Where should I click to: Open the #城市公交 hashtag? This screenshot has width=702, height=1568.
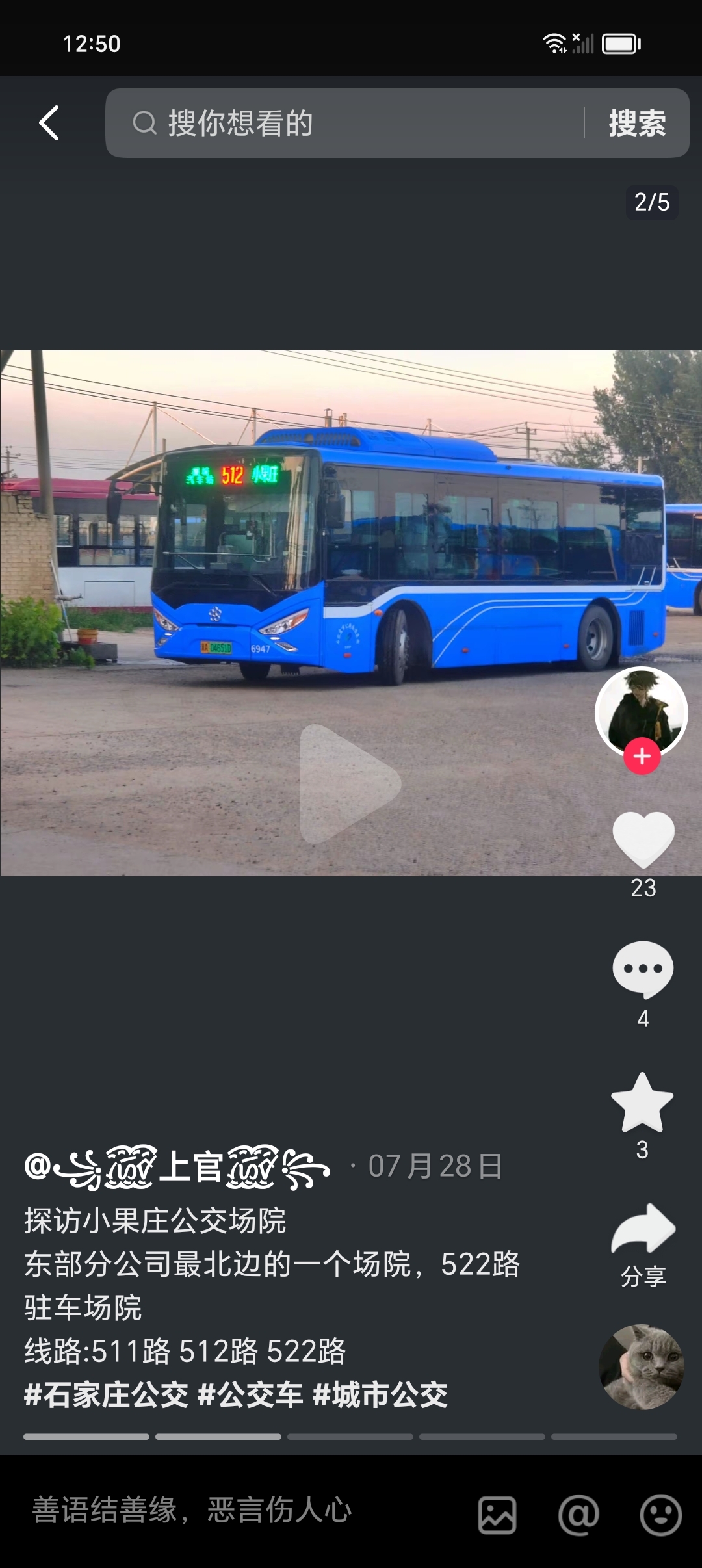click(x=380, y=1395)
